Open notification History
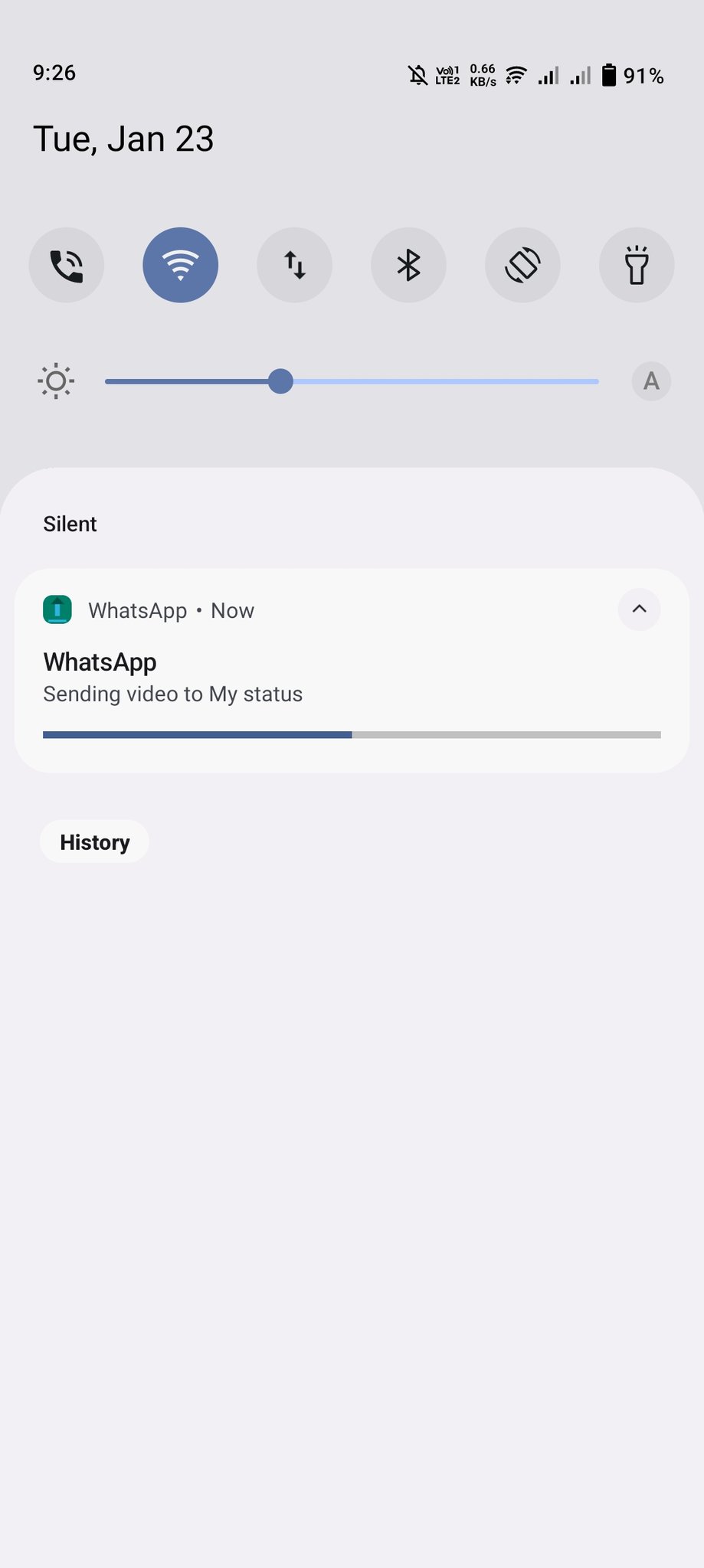This screenshot has width=704, height=1568. click(94, 842)
